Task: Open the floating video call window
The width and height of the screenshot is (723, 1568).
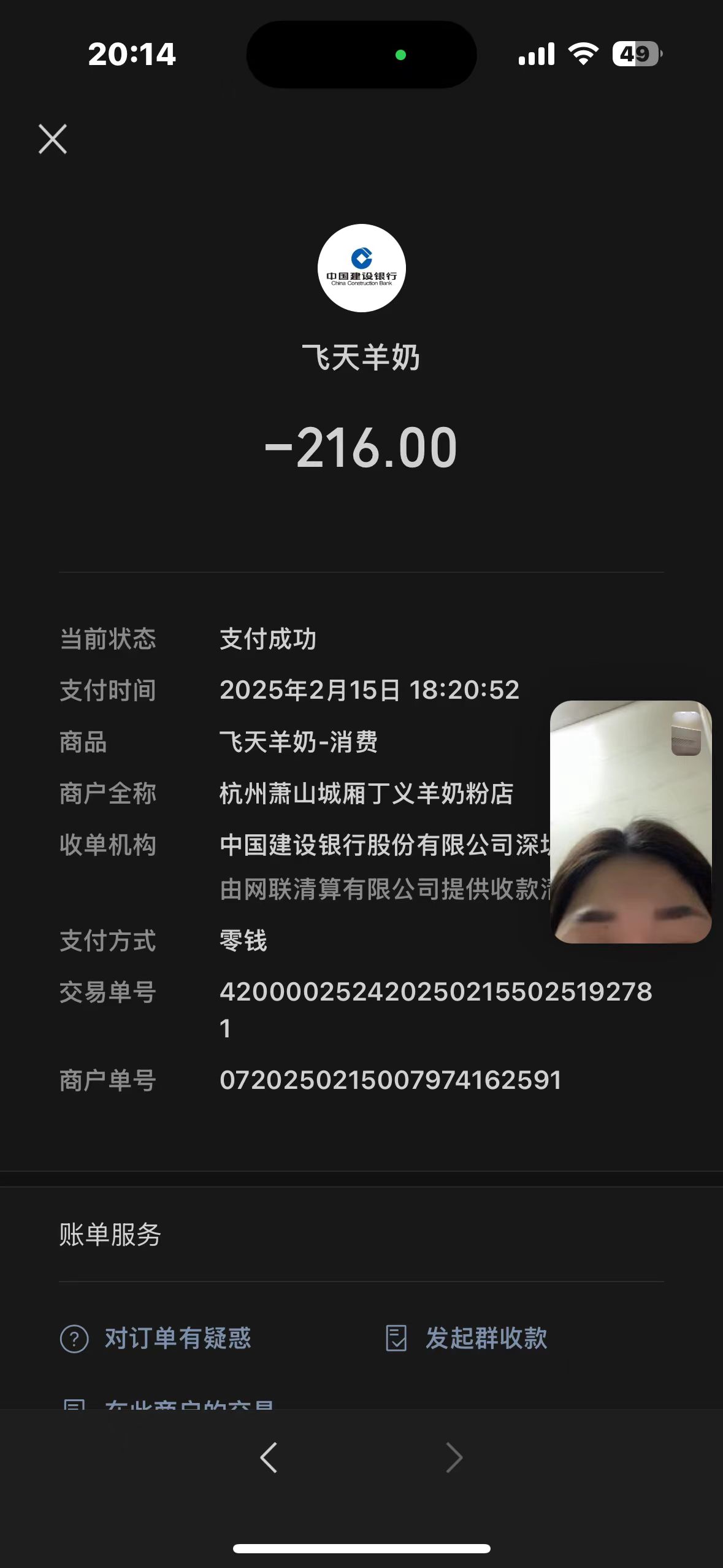Action: point(630,822)
